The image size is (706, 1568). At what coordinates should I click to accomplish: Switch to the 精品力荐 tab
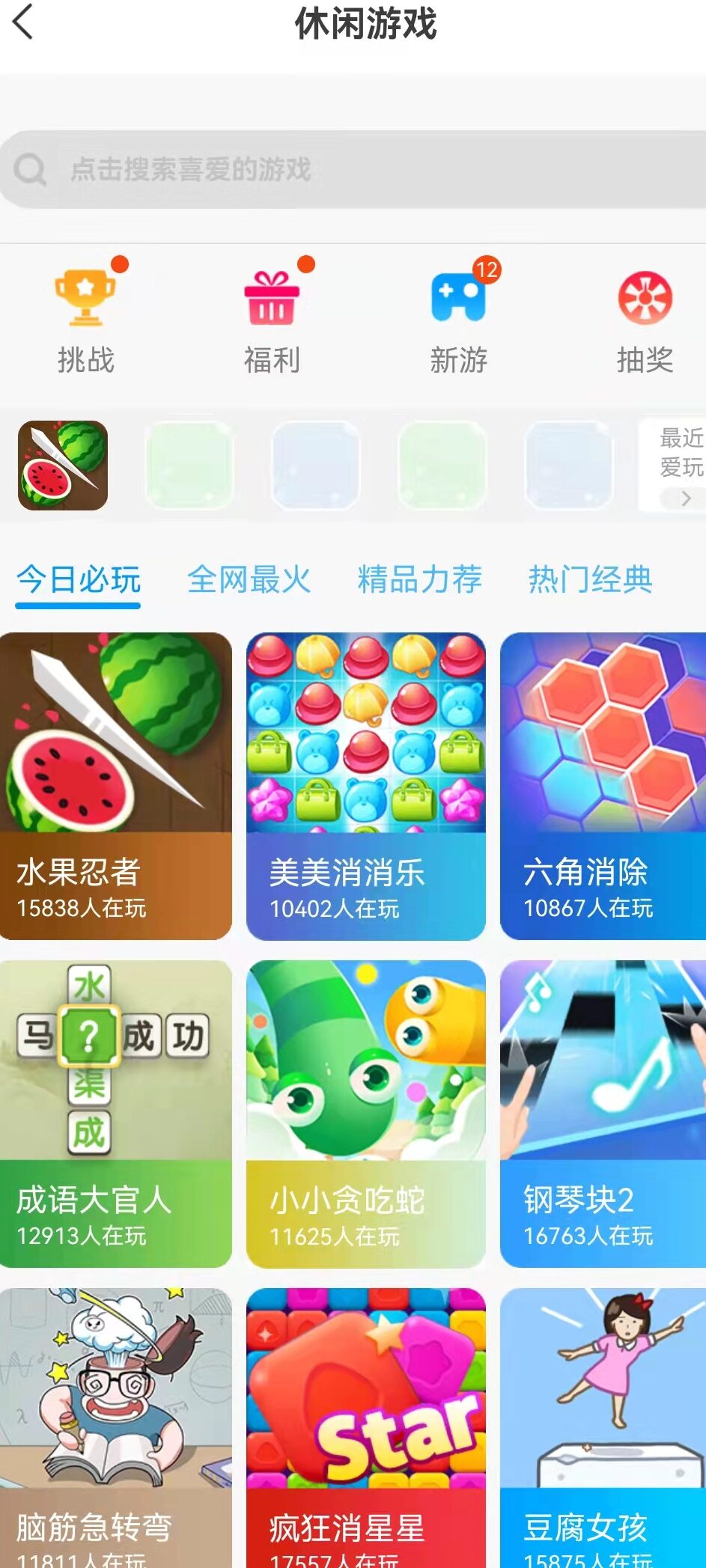point(419,579)
